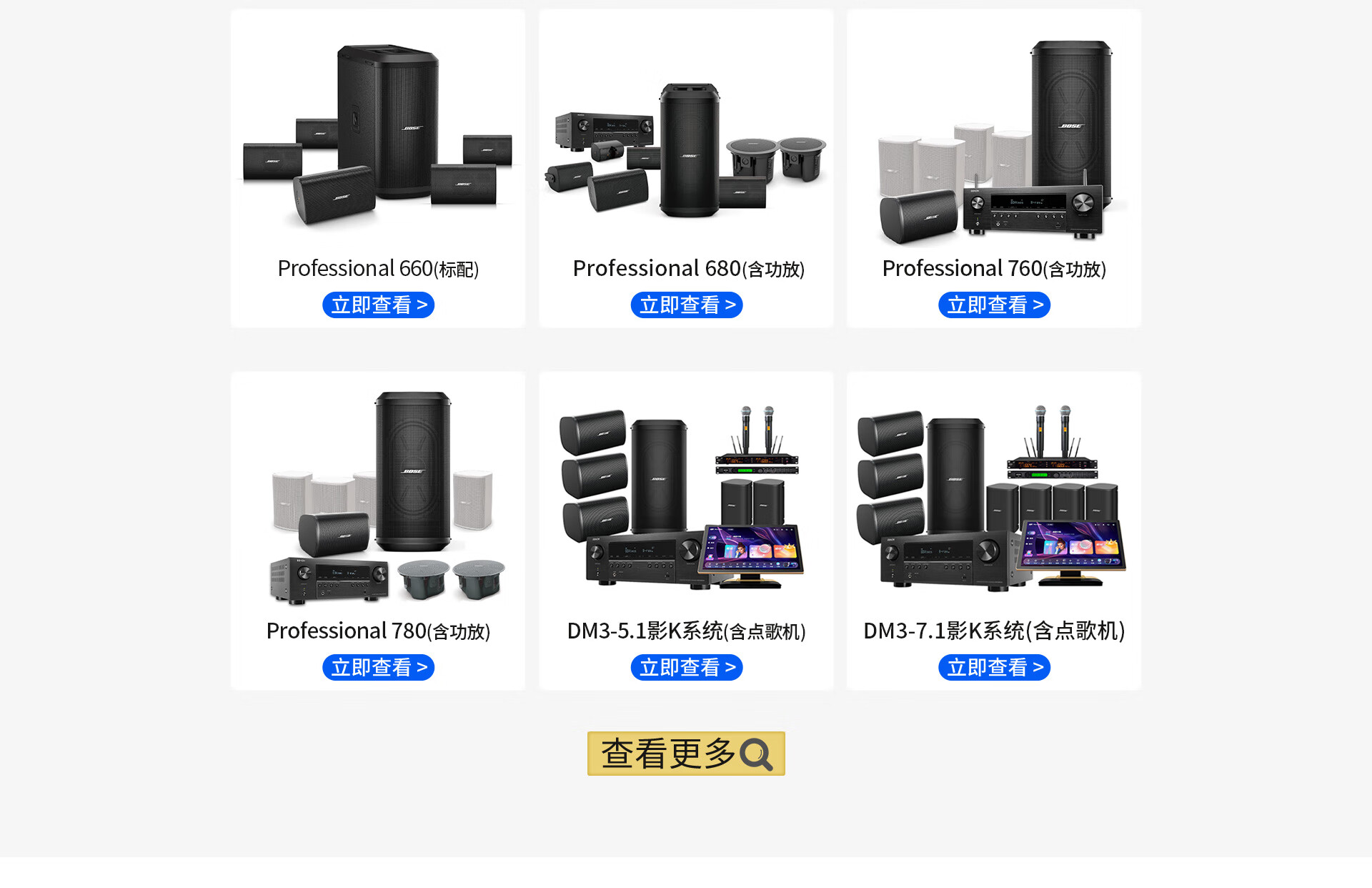This screenshot has height=888, width=1372.
Task: Tap 立即查看 under Professional 780(含功放)
Action: [x=378, y=668]
